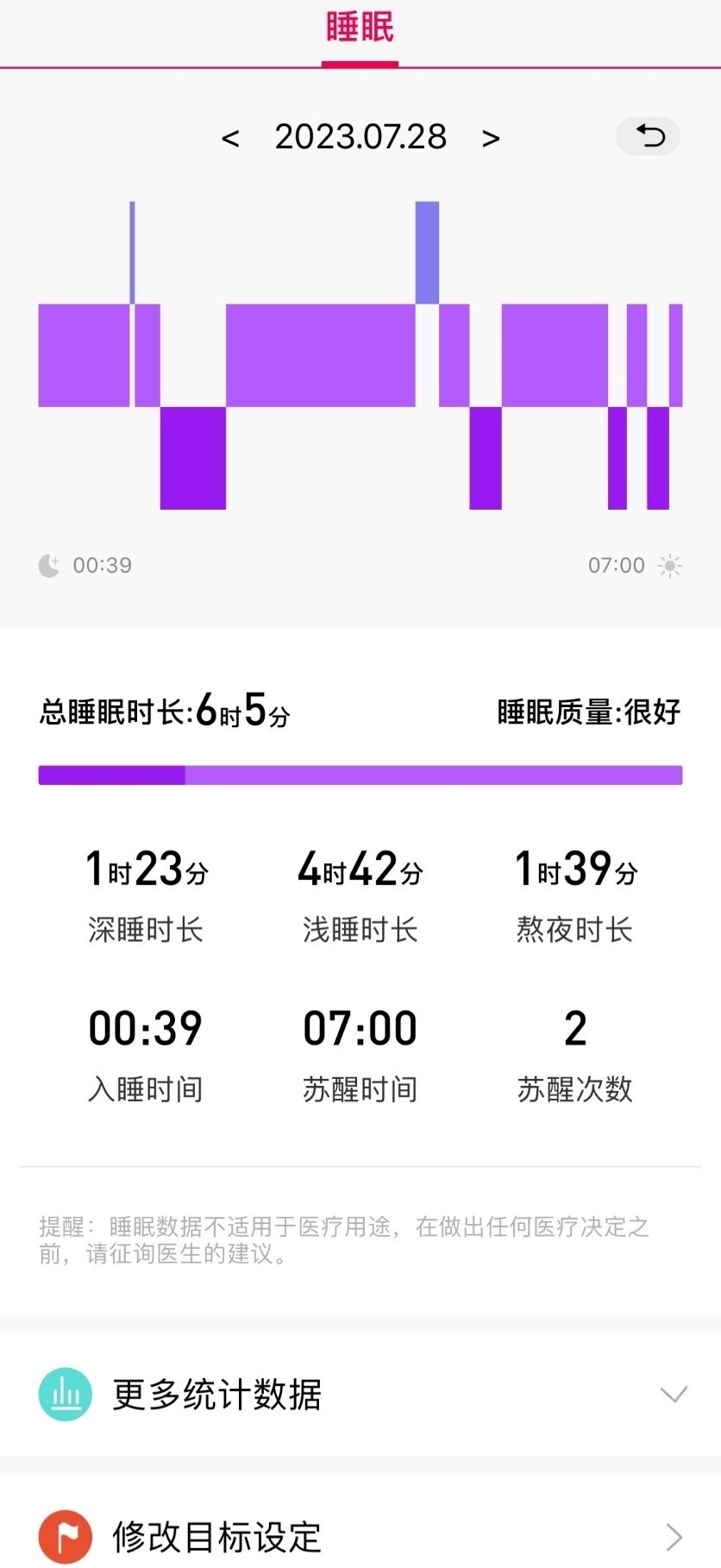721x1568 pixels.
Task: Go to the next day with > arrow
Action: 491,136
